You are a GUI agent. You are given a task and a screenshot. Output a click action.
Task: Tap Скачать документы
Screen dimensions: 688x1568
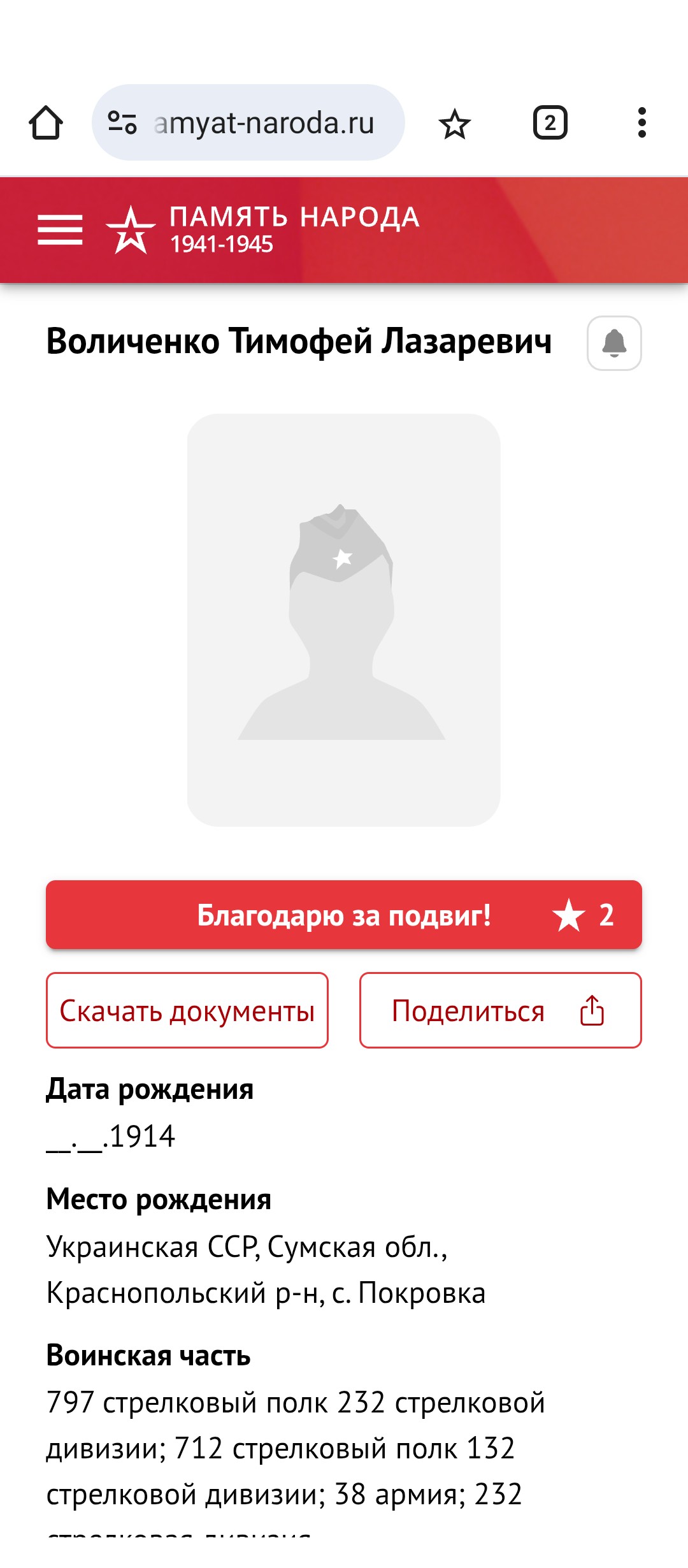(x=187, y=1010)
